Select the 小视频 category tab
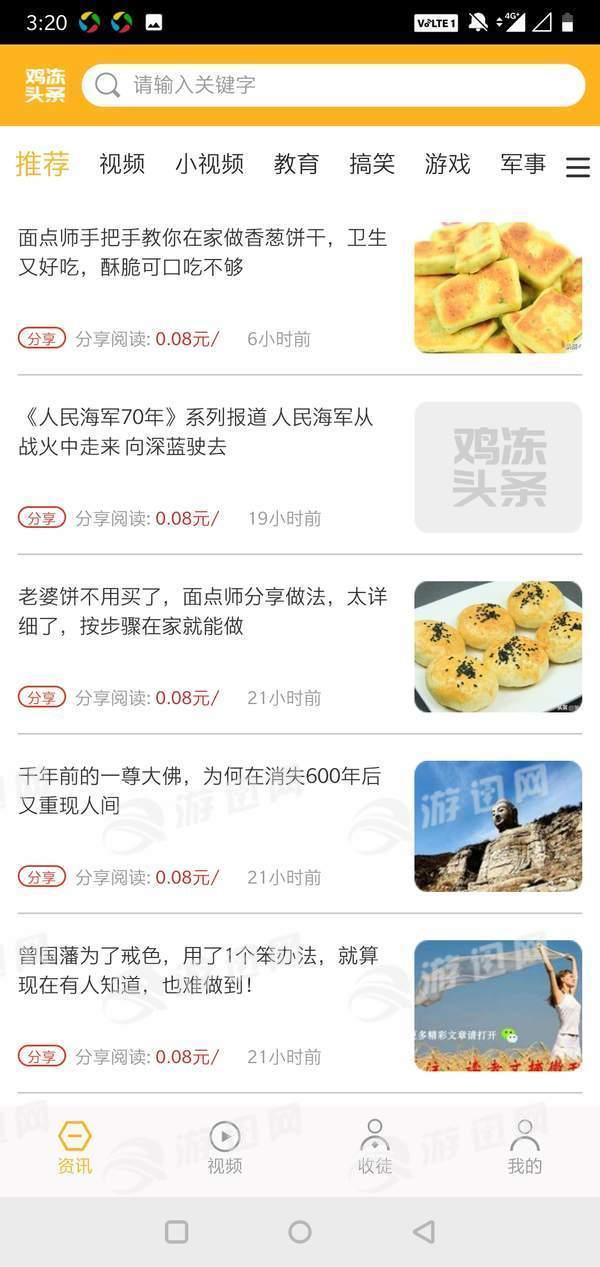The image size is (600, 1267). 209,164
